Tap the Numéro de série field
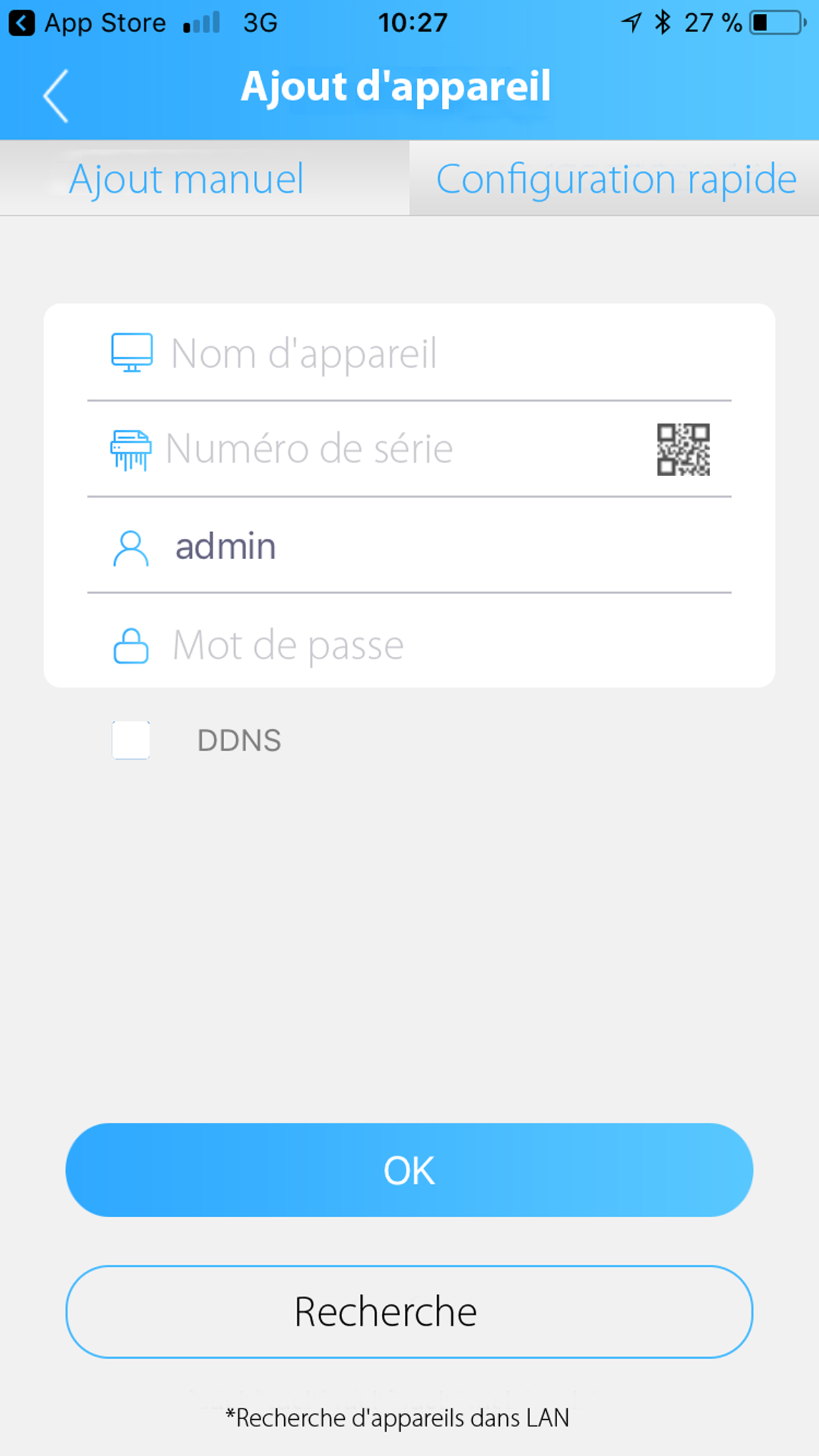The width and height of the screenshot is (819, 1456). (x=369, y=449)
